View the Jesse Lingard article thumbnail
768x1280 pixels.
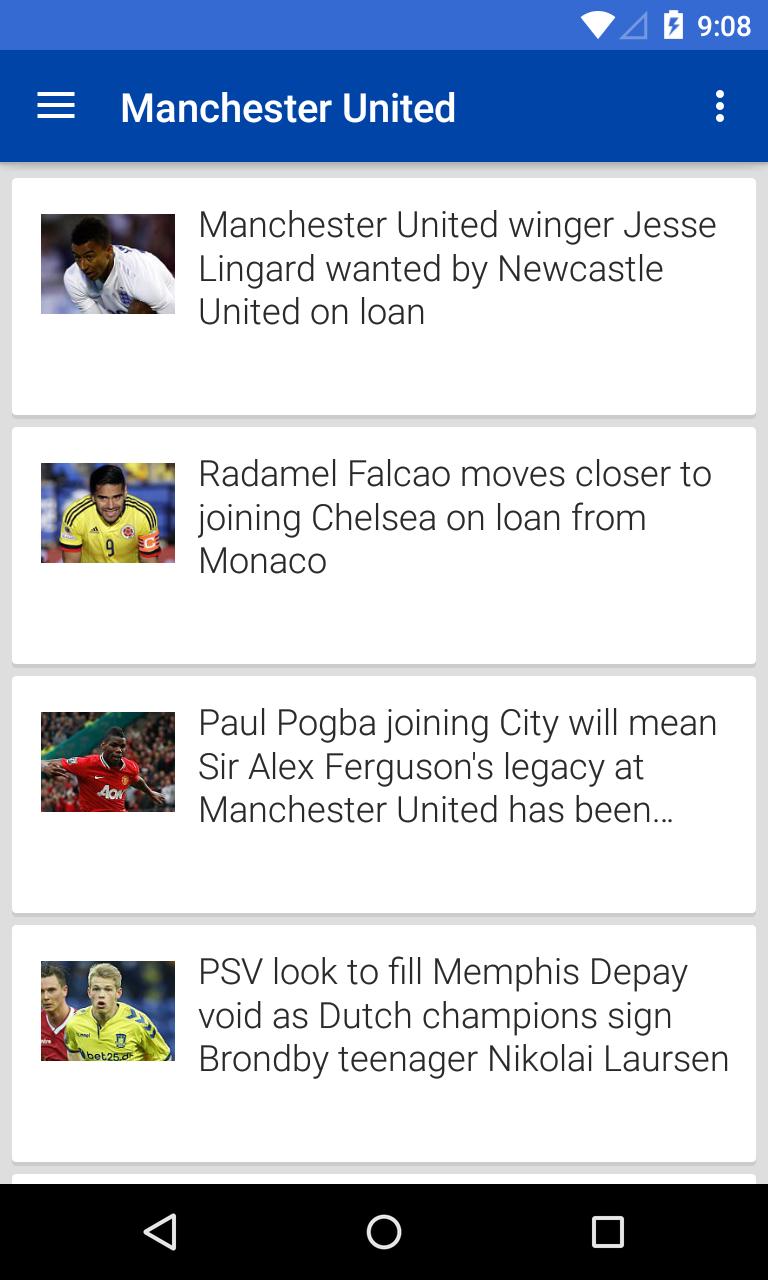click(x=107, y=263)
